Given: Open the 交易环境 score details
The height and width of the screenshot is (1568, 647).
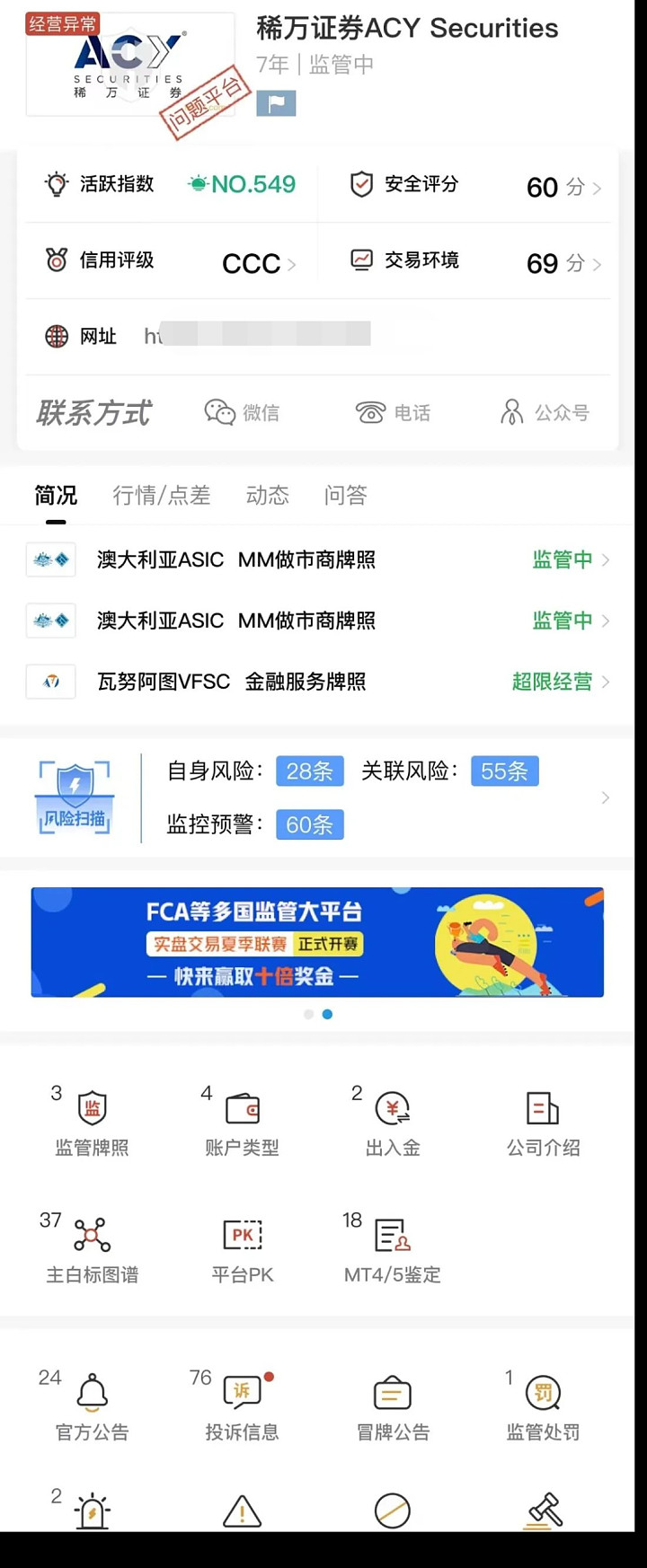Looking at the screenshot, I should click(x=474, y=262).
